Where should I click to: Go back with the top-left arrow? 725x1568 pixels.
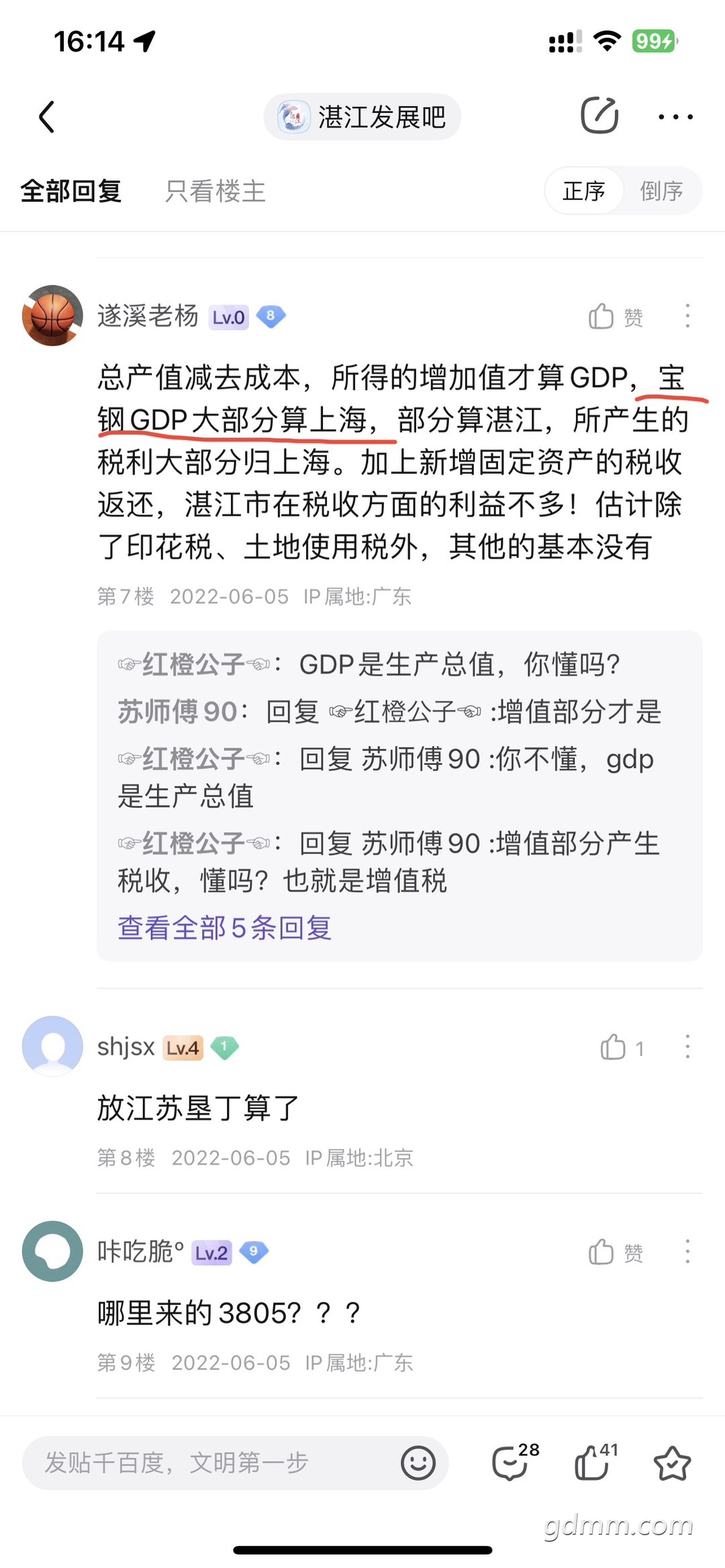click(x=47, y=117)
